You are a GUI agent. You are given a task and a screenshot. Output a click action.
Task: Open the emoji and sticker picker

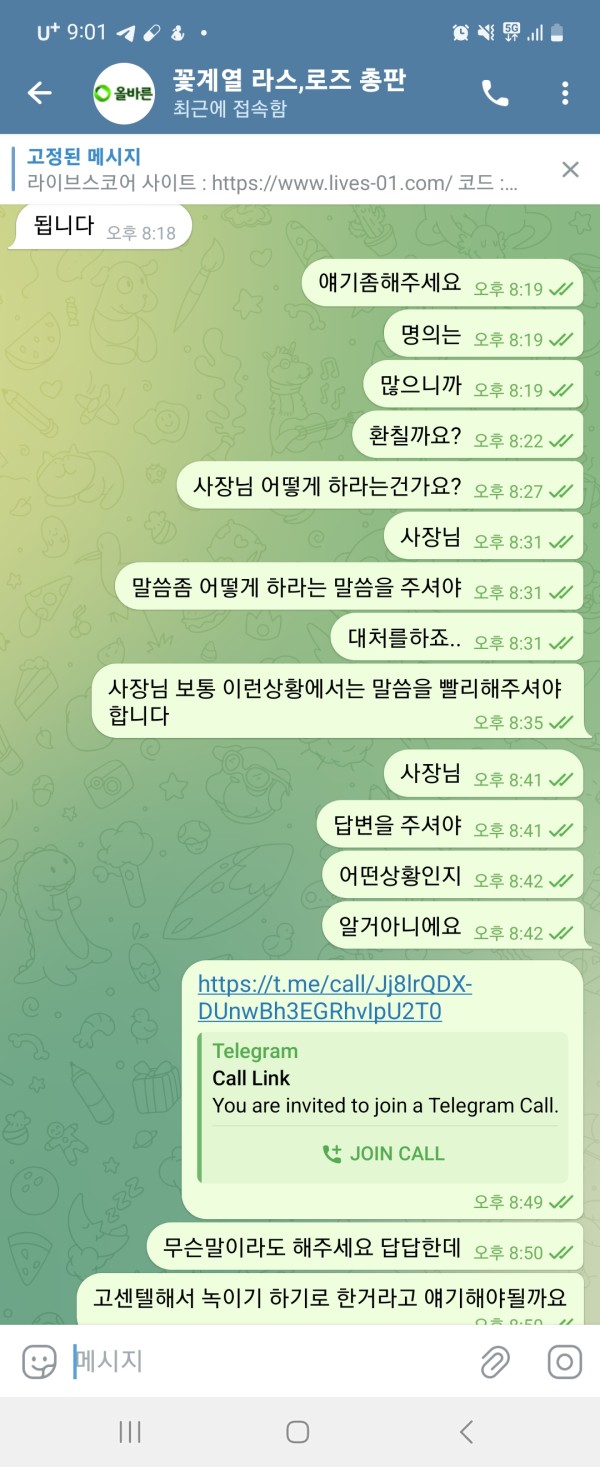tap(39, 1361)
